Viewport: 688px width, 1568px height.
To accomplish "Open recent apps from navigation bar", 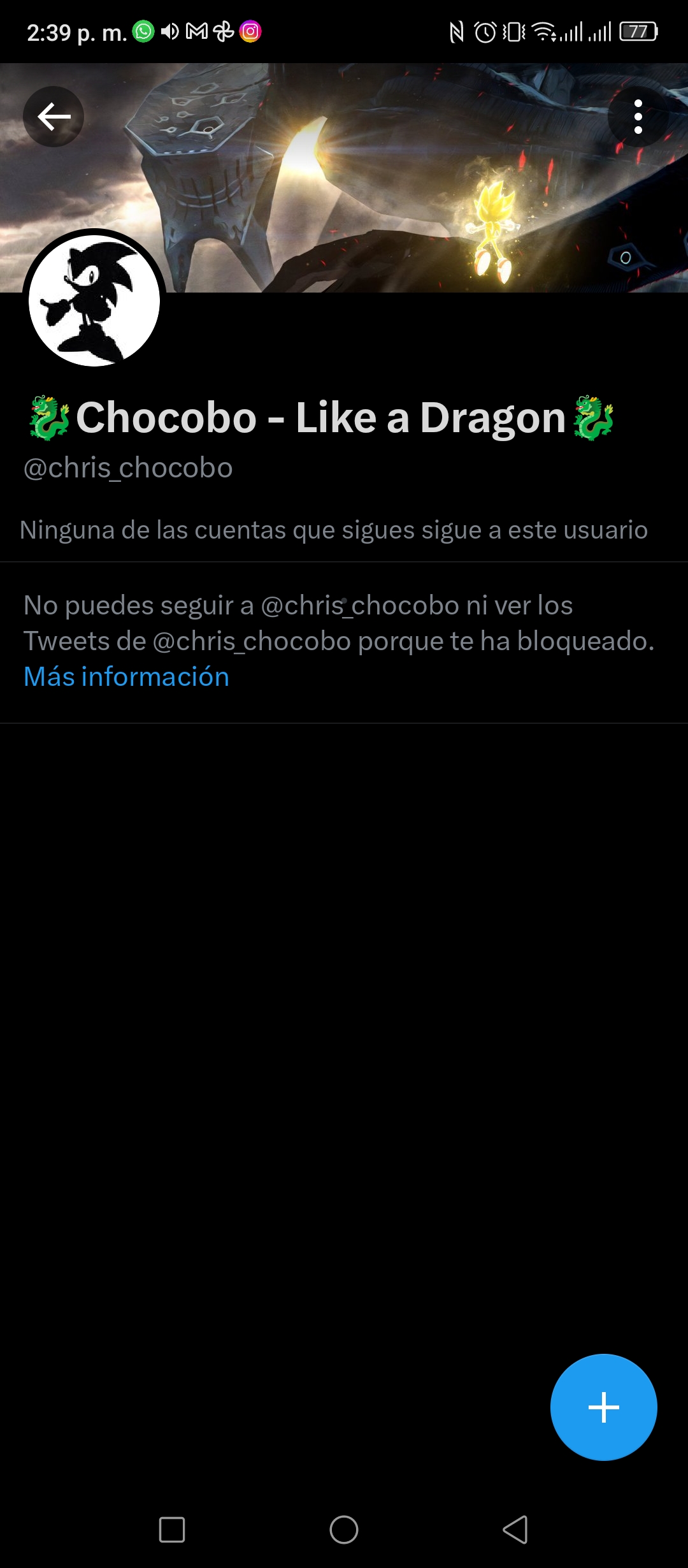I will 172,1529.
